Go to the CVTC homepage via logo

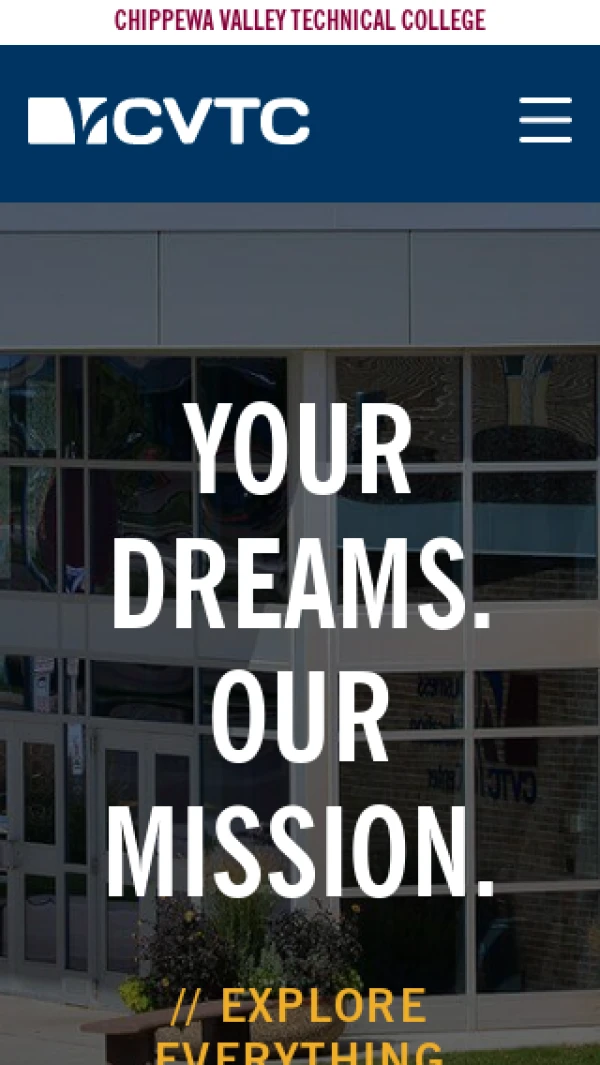168,122
